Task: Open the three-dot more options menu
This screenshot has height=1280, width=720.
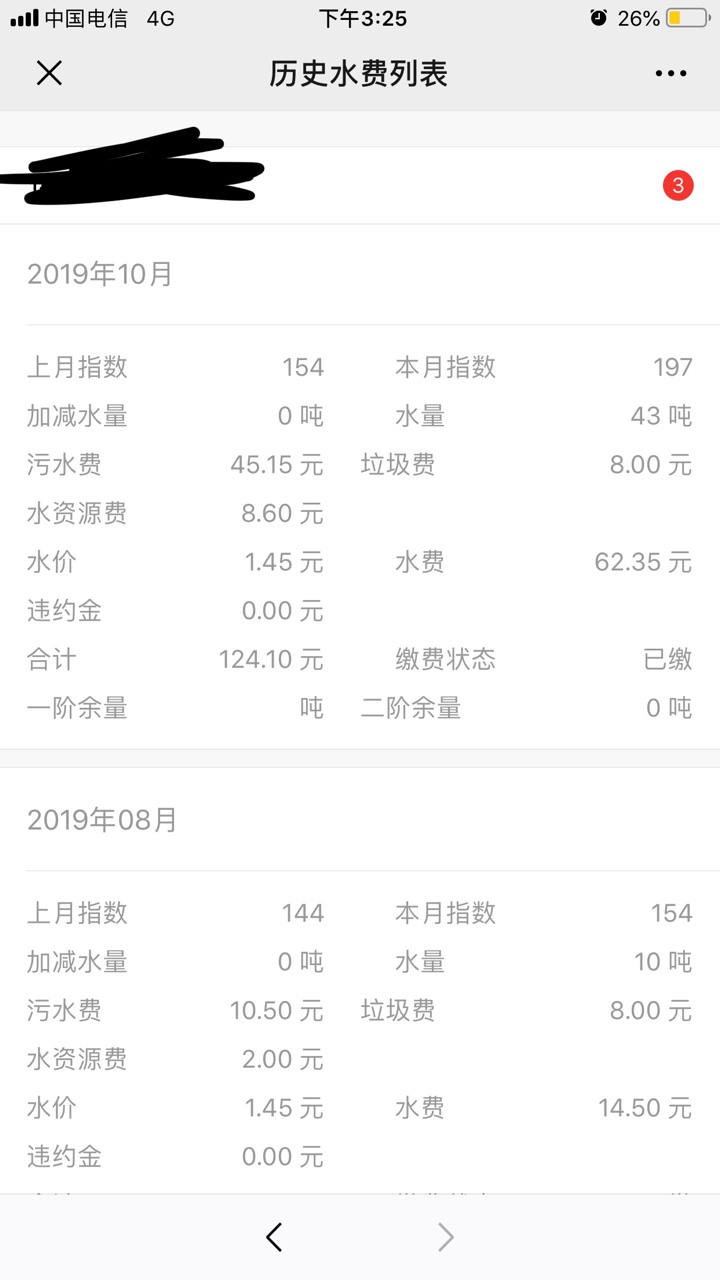Action: tap(671, 73)
